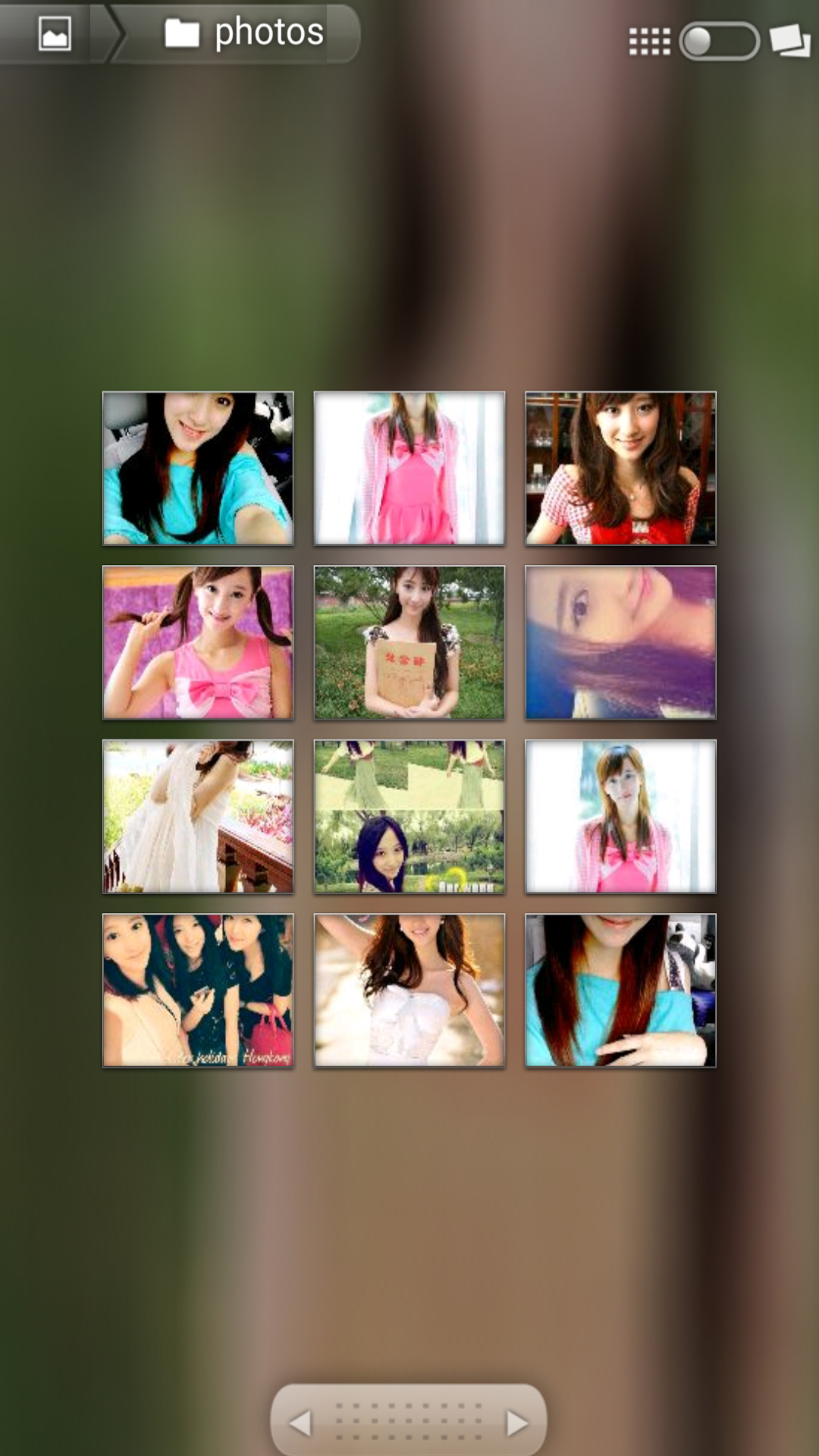View the pigtails photo on purple background
The height and width of the screenshot is (1456, 819).
tap(198, 642)
